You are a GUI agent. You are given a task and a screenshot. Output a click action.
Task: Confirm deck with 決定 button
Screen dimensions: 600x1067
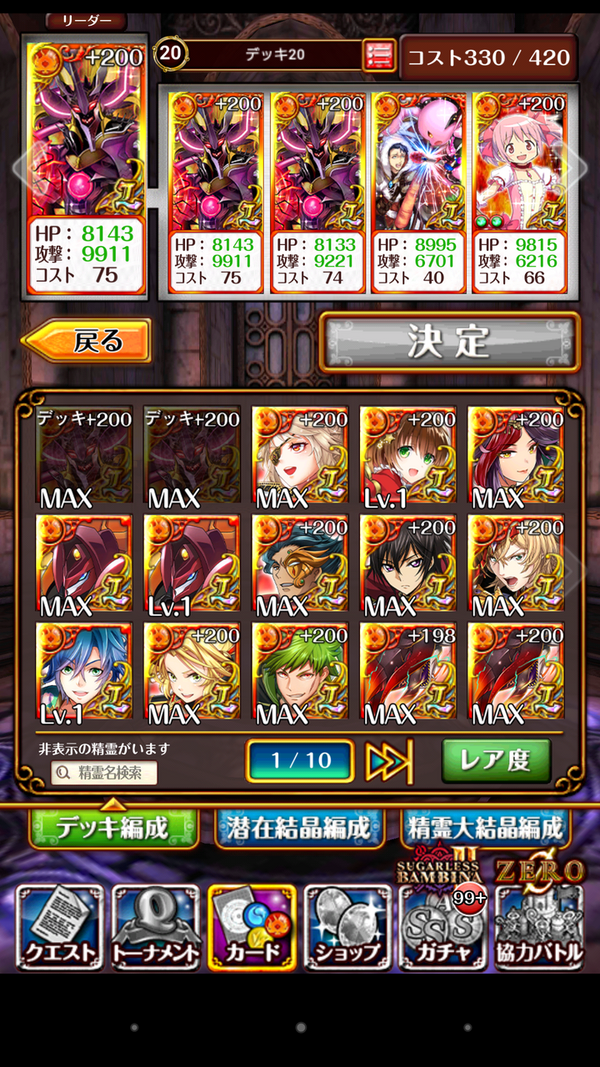[448, 341]
